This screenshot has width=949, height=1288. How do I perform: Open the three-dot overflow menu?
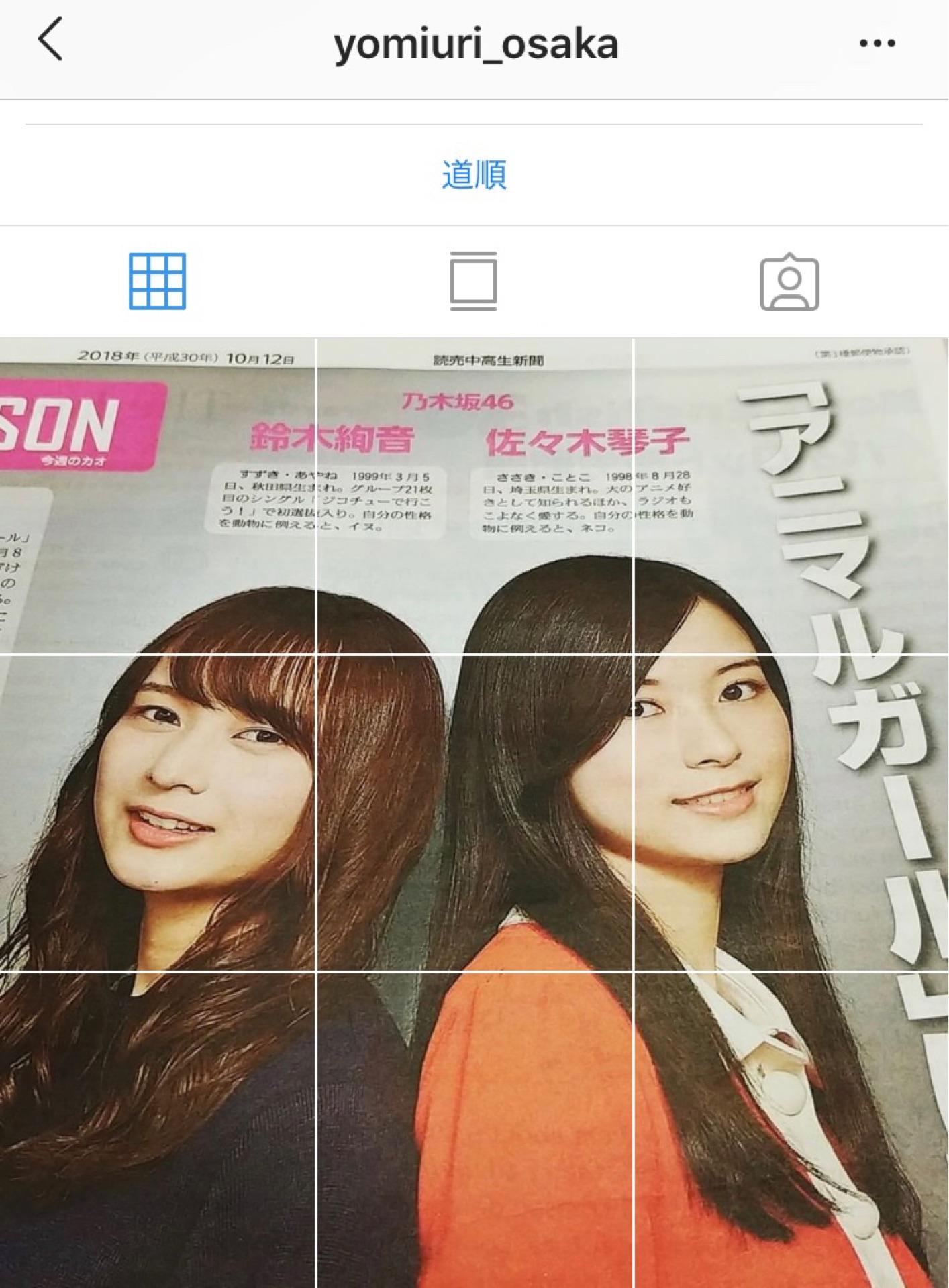pos(877,44)
